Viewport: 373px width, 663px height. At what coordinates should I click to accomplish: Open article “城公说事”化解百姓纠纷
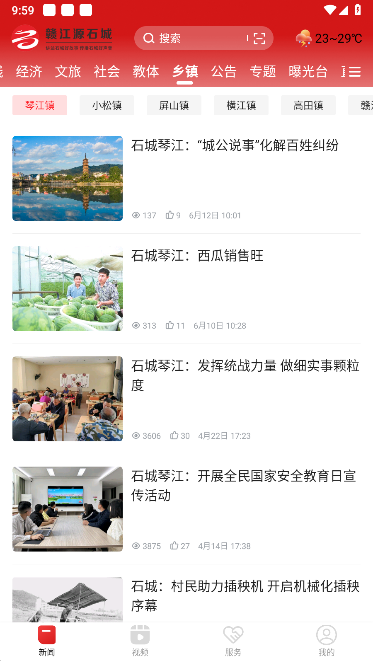point(186,178)
